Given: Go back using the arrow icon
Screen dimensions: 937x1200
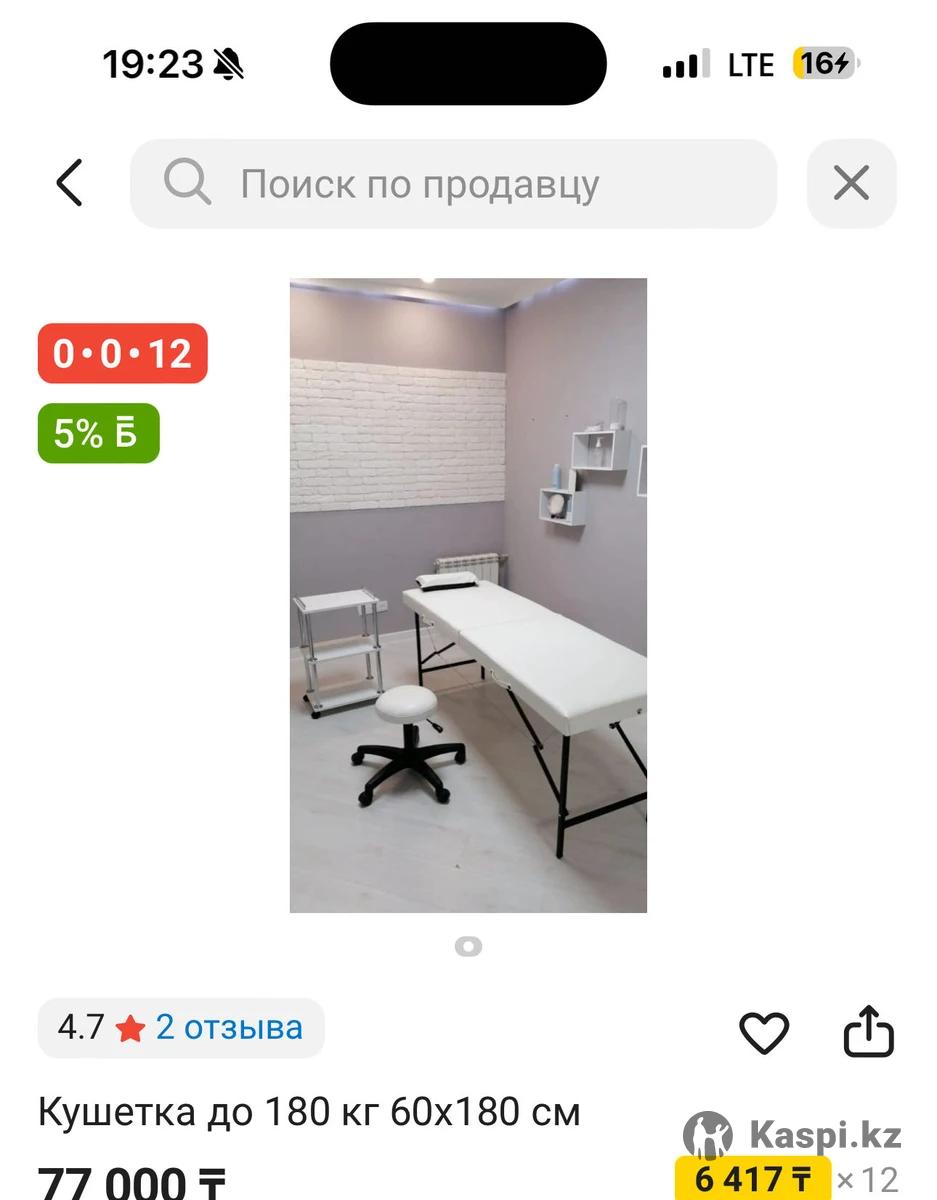Looking at the screenshot, I should click(69, 183).
